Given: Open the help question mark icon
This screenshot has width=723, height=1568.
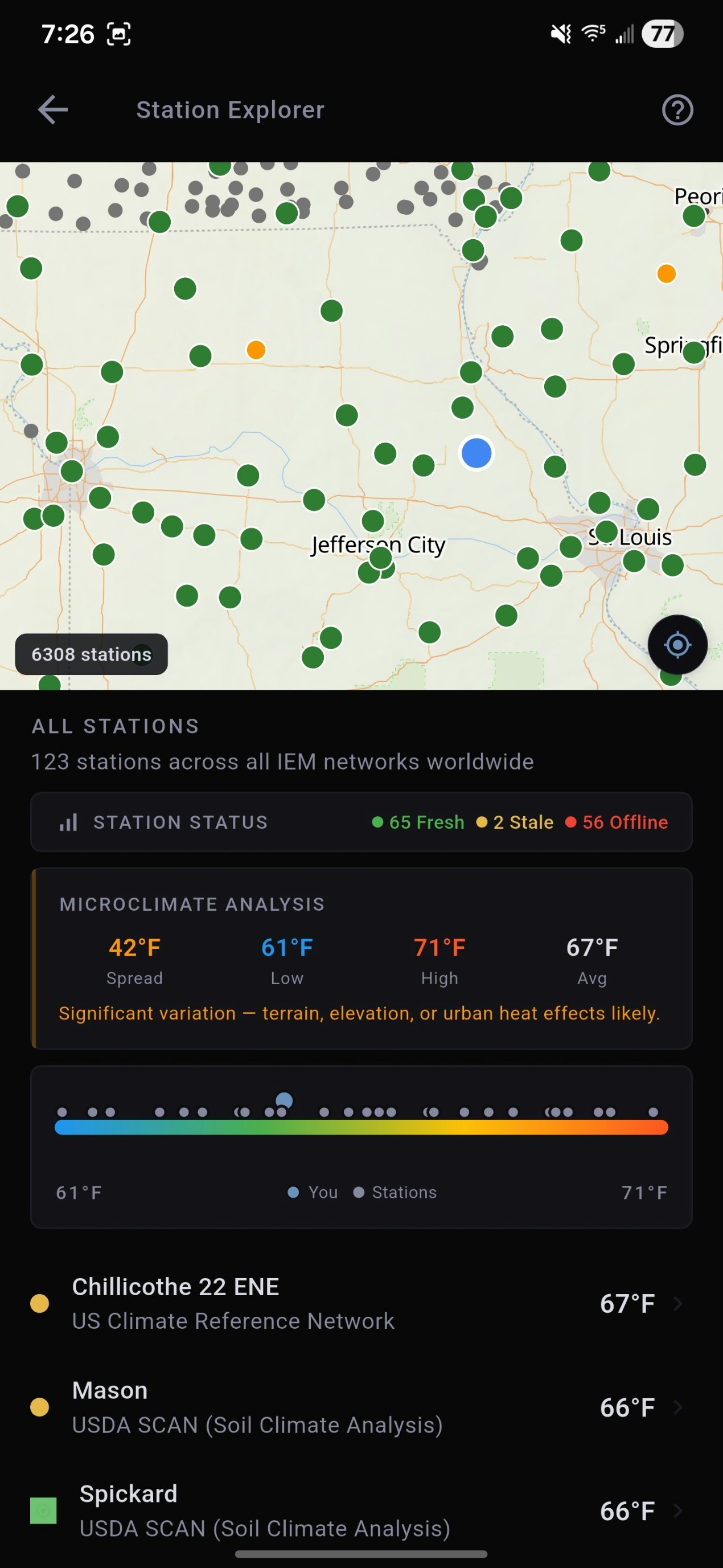Looking at the screenshot, I should pyautogui.click(x=677, y=110).
